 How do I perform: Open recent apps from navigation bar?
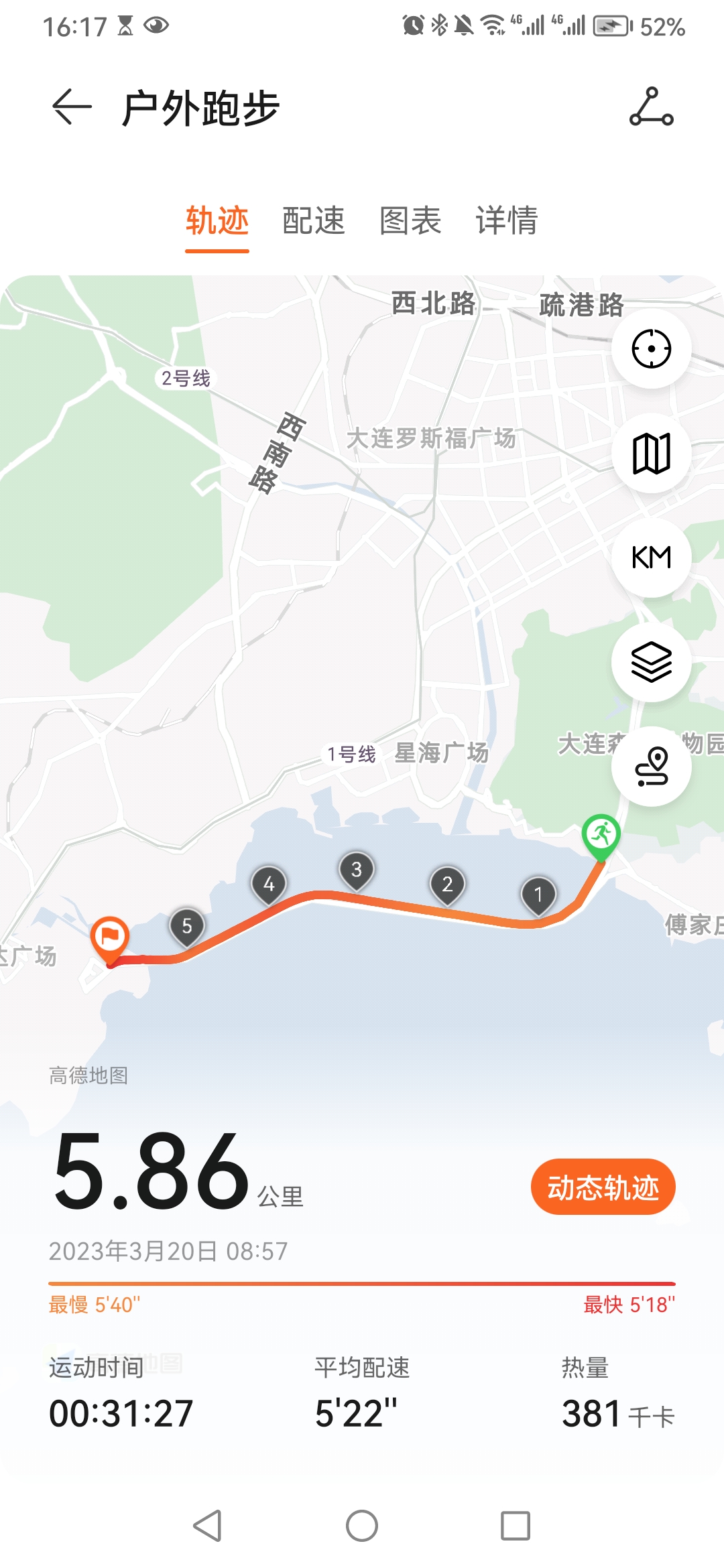click(516, 1526)
